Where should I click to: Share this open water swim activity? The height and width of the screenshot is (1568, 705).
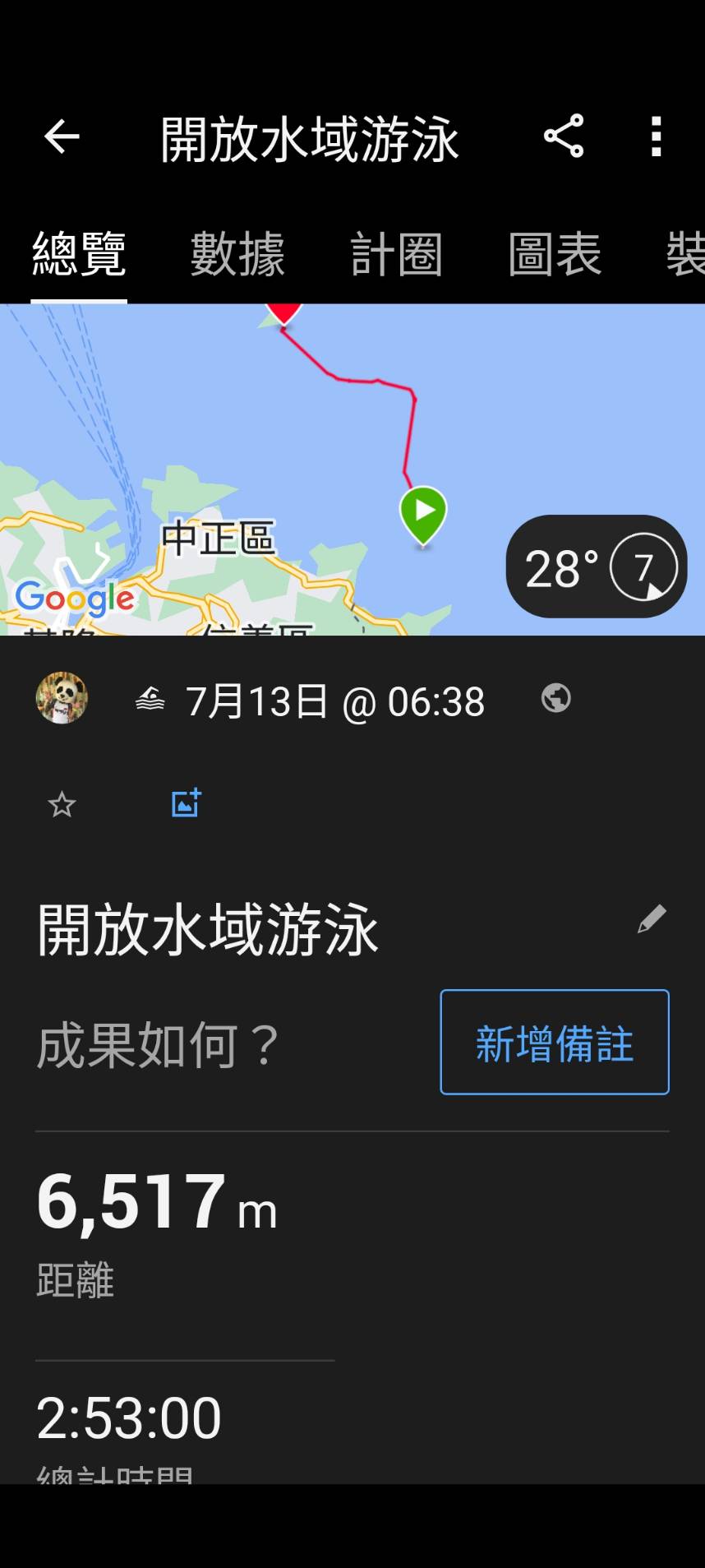564,136
